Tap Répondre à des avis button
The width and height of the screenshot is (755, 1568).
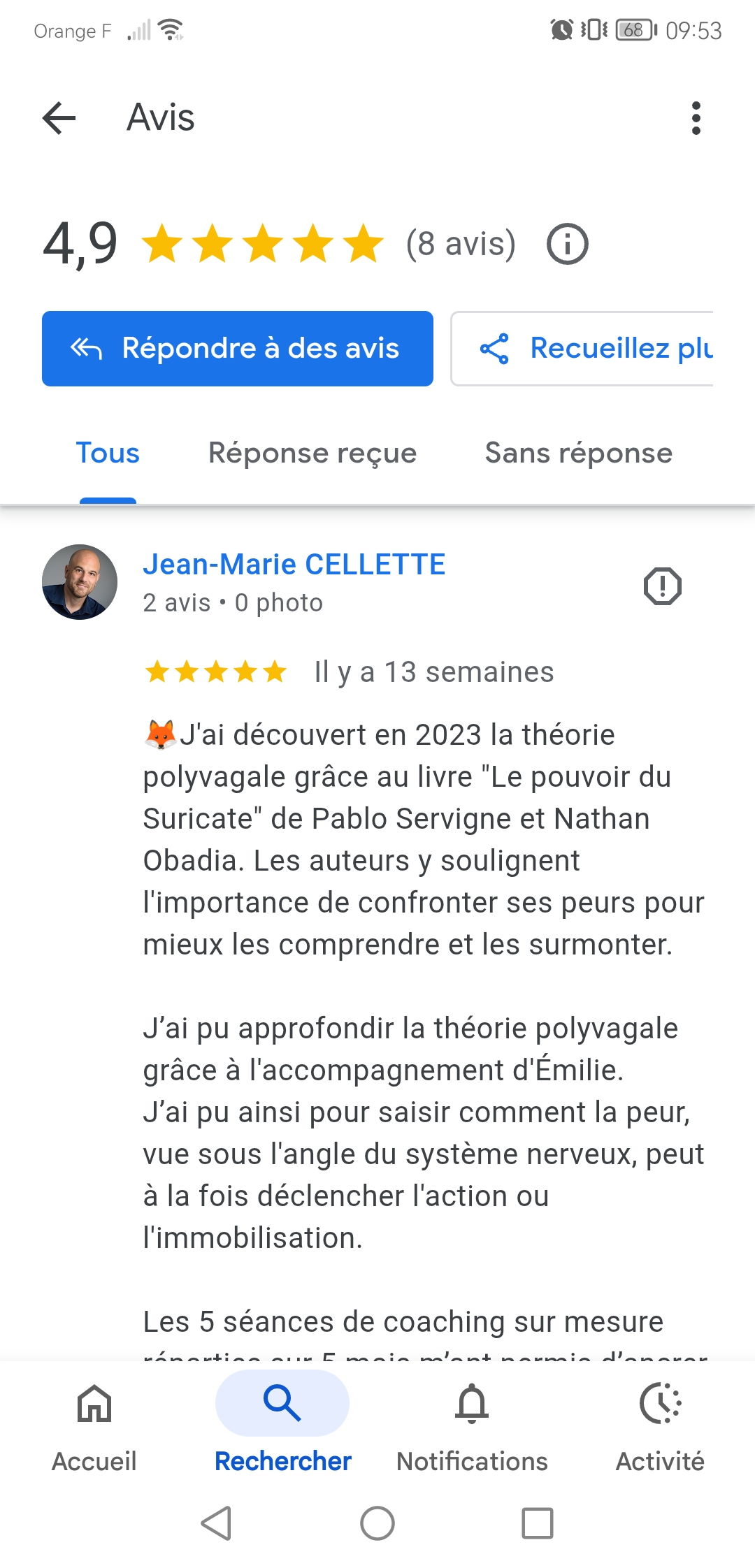tap(238, 348)
